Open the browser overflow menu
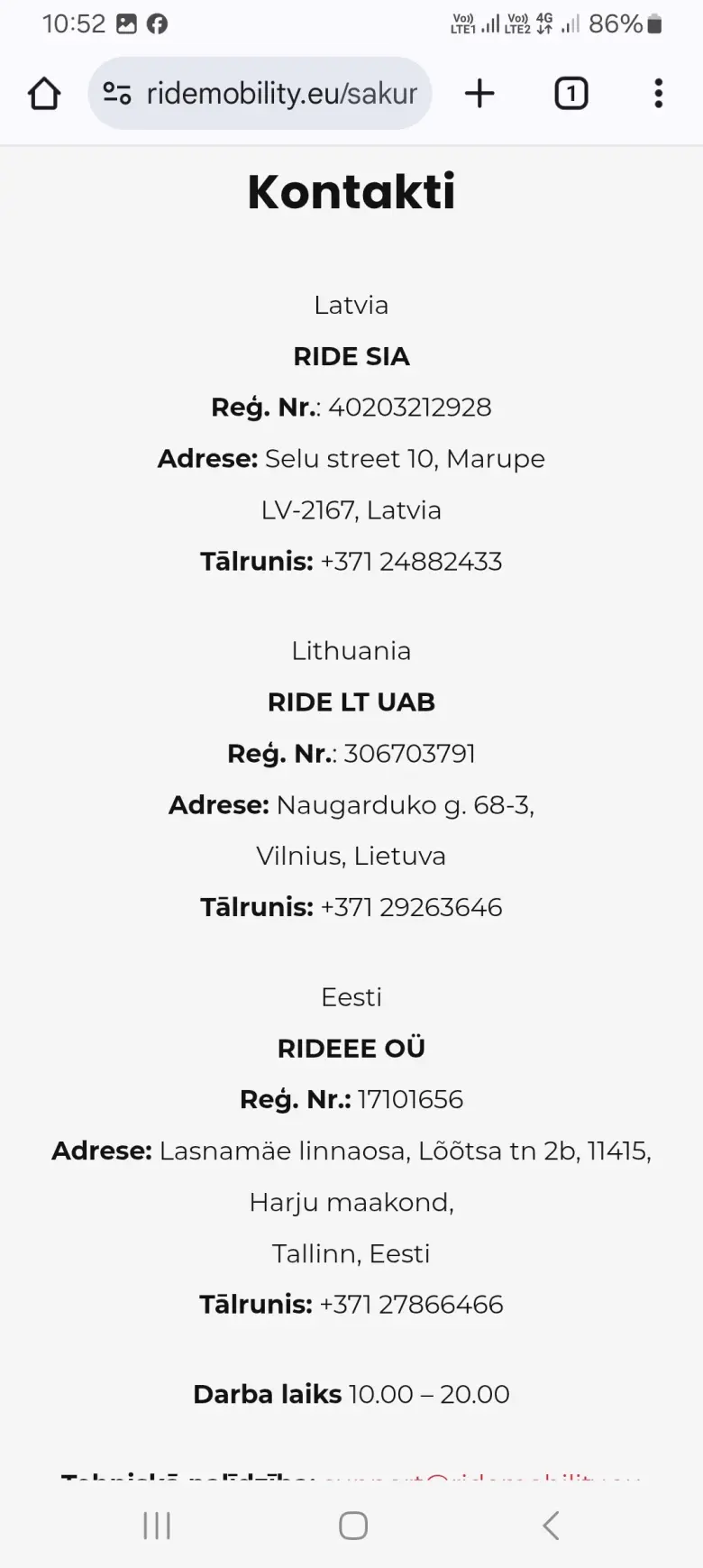Viewport: 703px width, 1568px height. [x=659, y=94]
